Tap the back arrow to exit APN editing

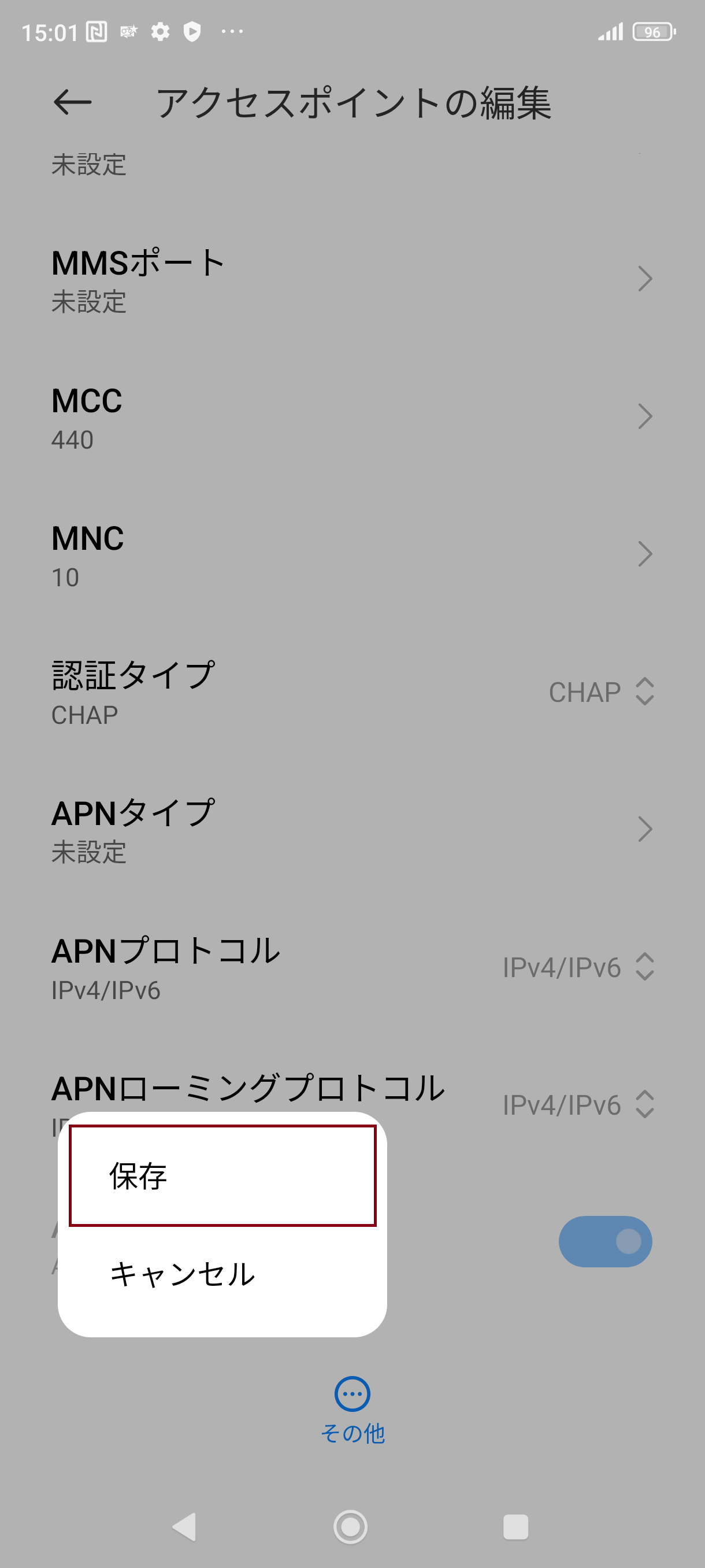click(73, 102)
